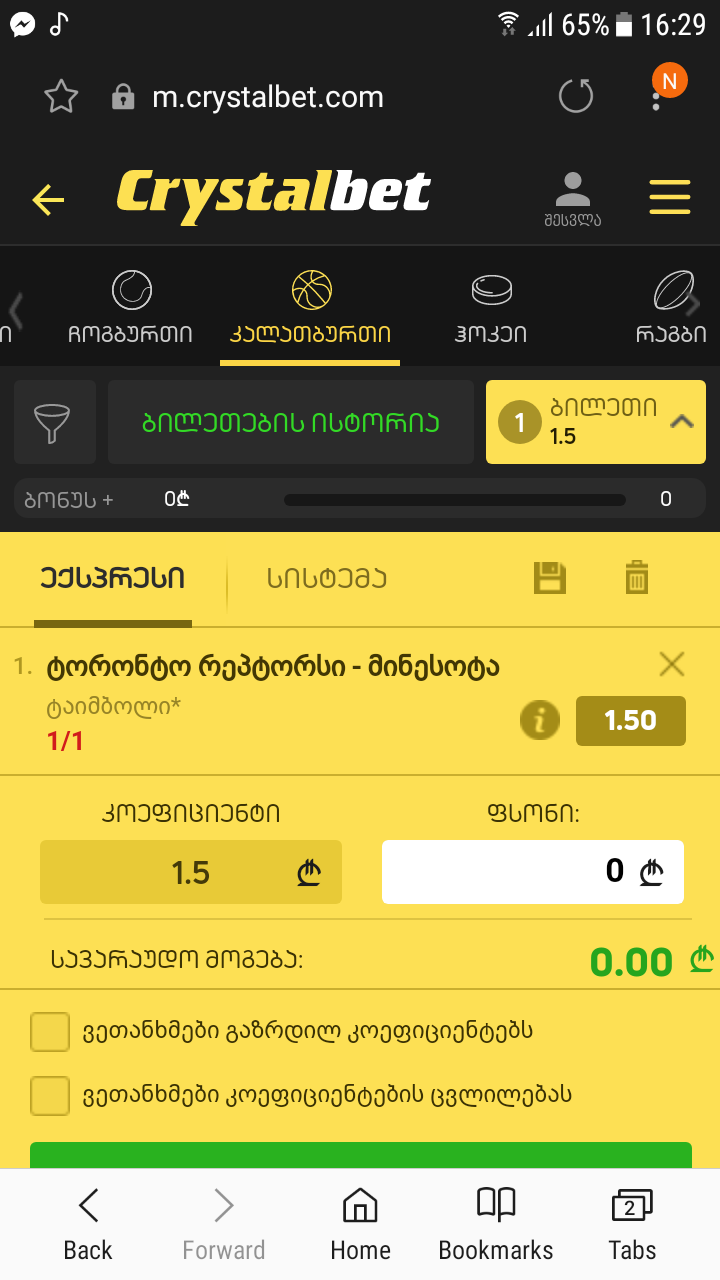Open the hamburger menu

670,197
